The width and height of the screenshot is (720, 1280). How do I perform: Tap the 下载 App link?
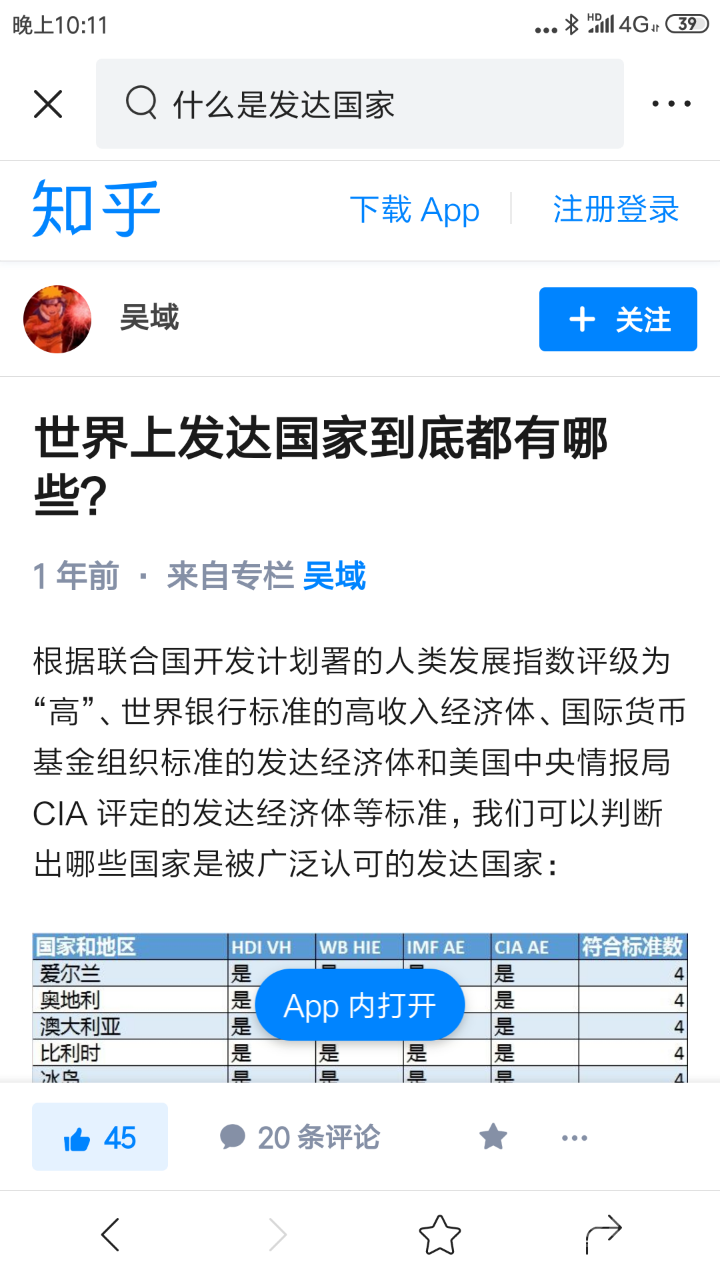(414, 210)
